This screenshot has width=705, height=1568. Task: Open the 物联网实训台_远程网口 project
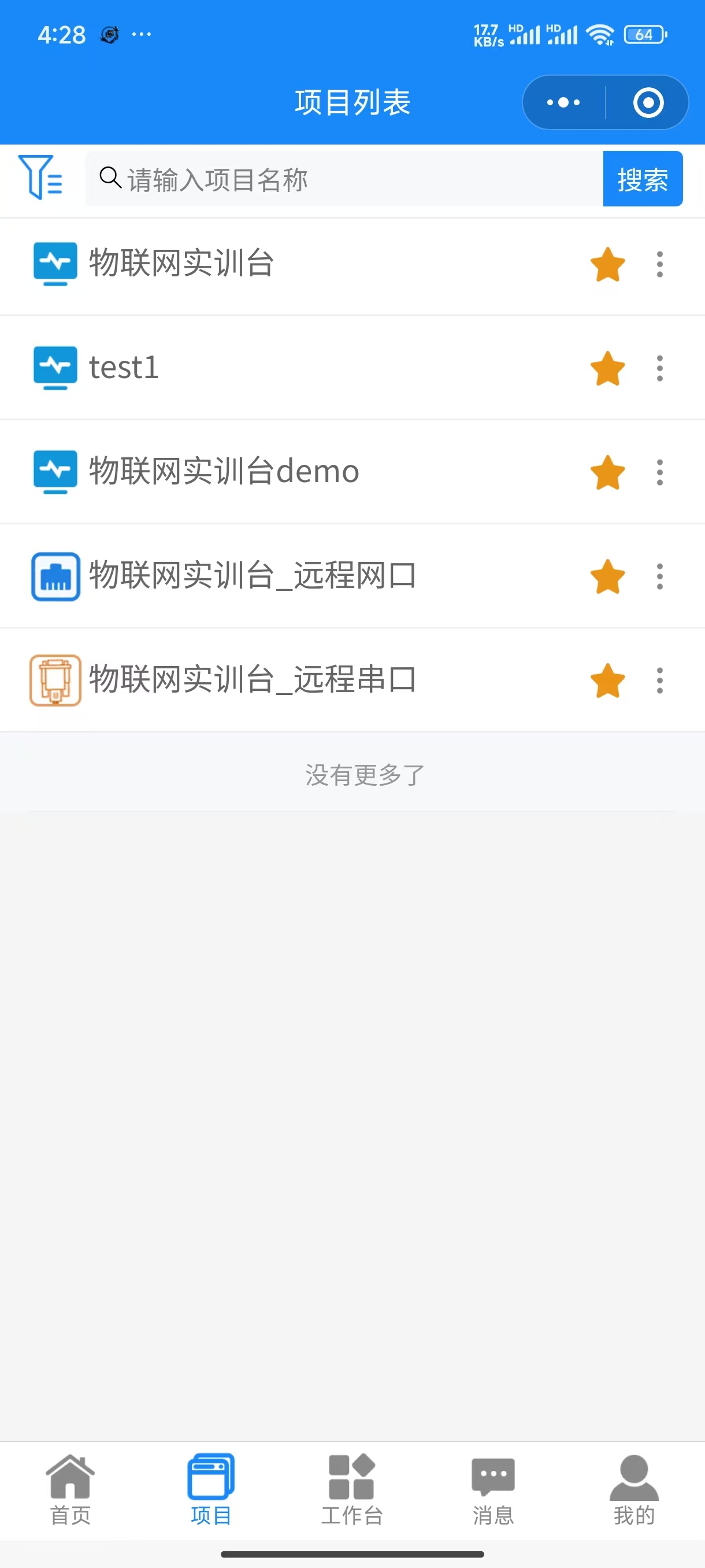pyautogui.click(x=253, y=576)
